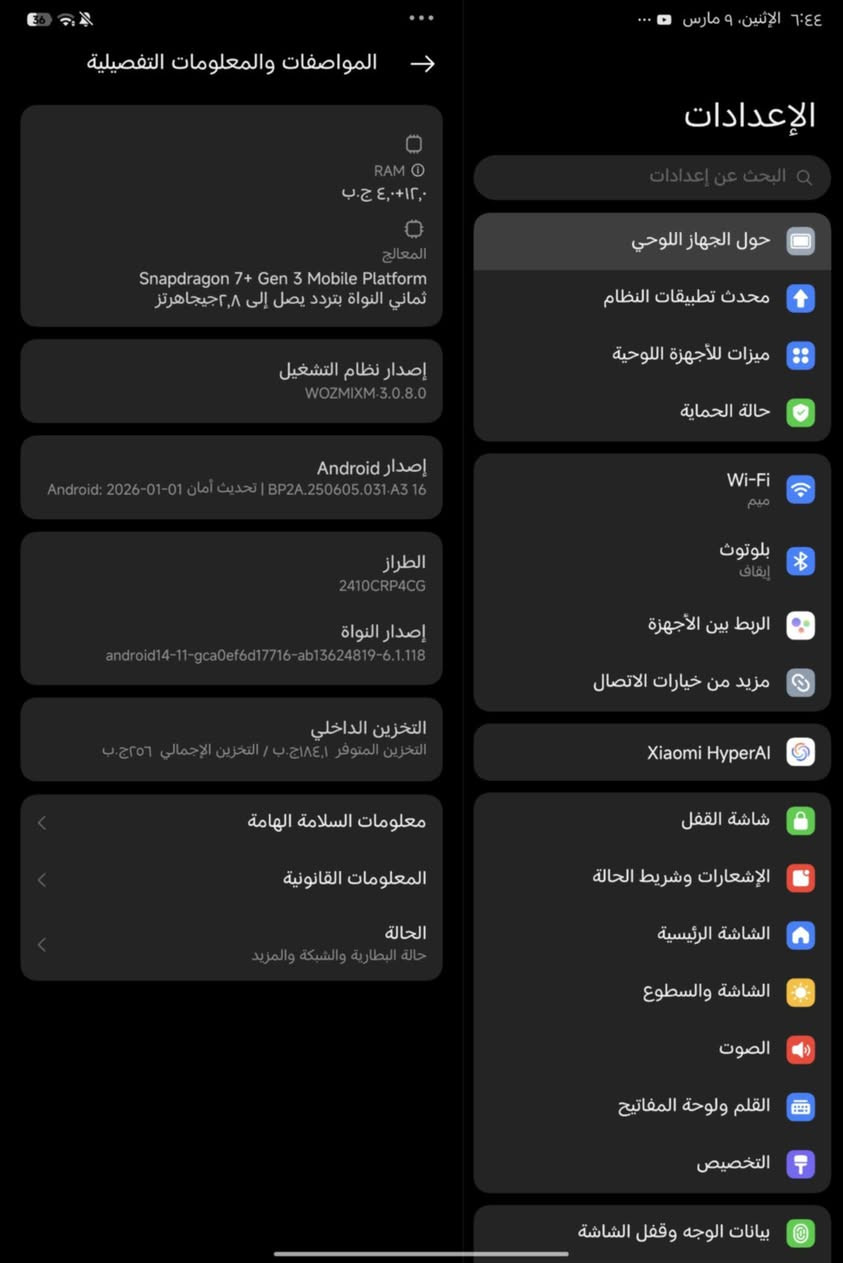
Task: Expand the المعلومات القانونية entry
Action: [x=41, y=880]
